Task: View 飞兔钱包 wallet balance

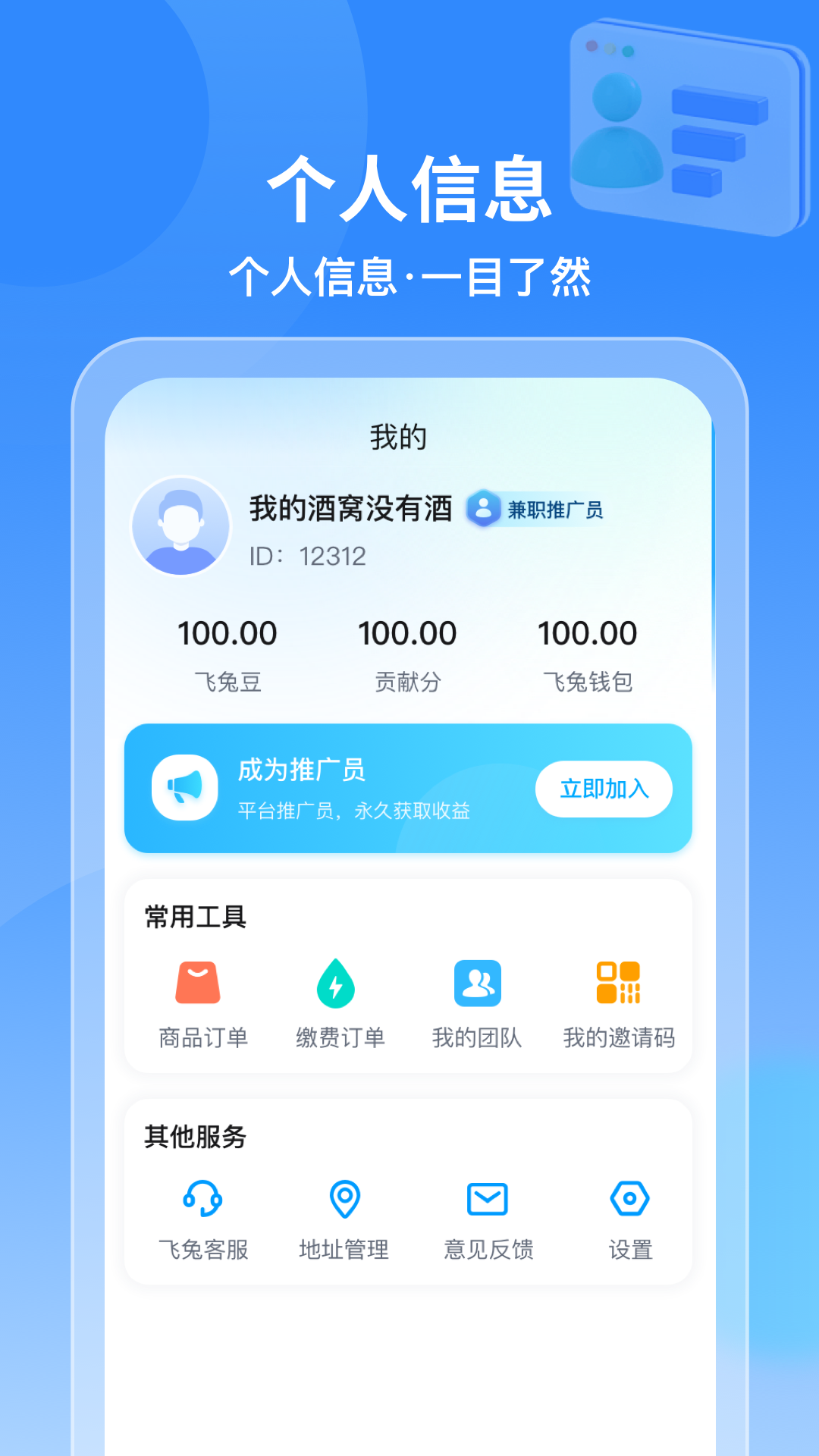Action: pyautogui.click(x=588, y=634)
